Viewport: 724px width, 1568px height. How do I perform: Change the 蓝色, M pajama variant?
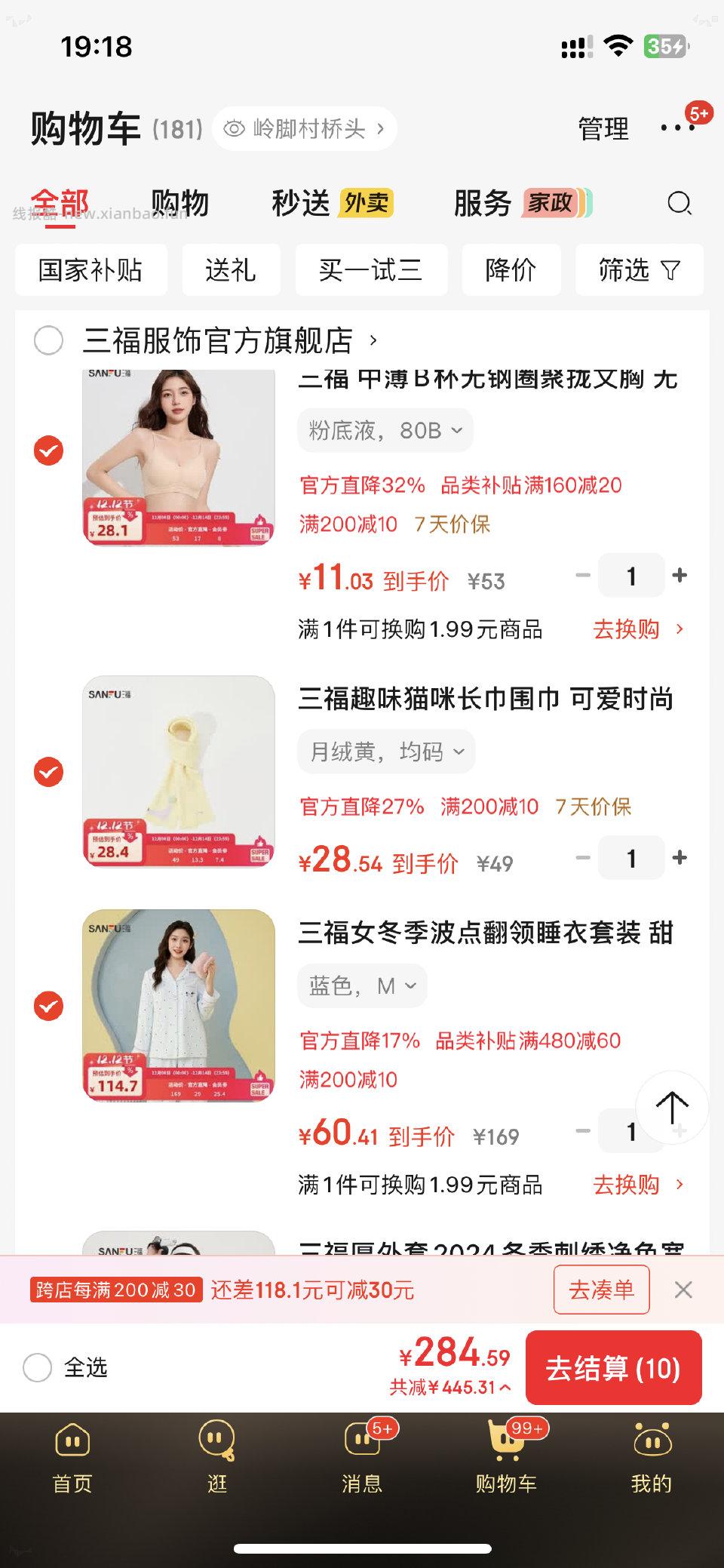coord(362,985)
